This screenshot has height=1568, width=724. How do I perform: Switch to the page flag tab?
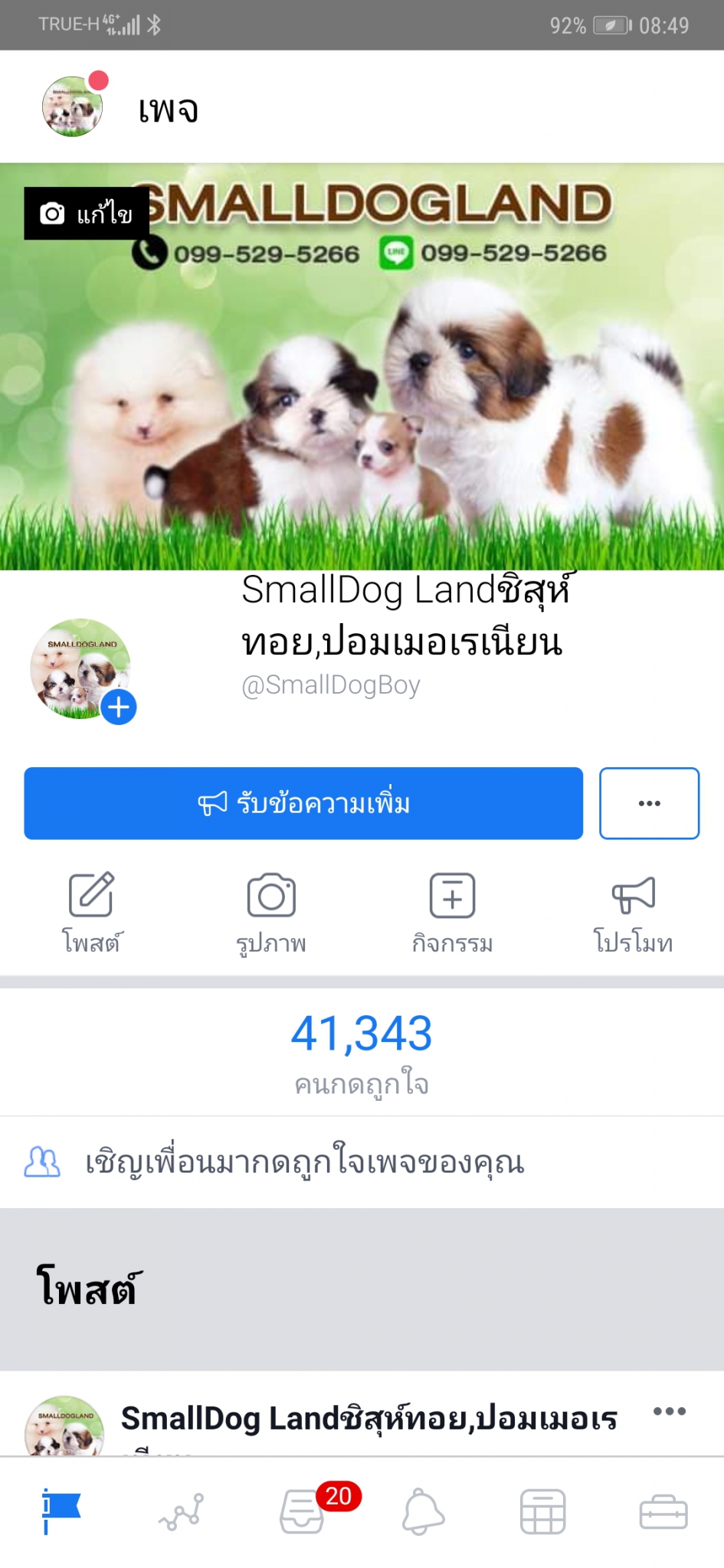(61, 1511)
